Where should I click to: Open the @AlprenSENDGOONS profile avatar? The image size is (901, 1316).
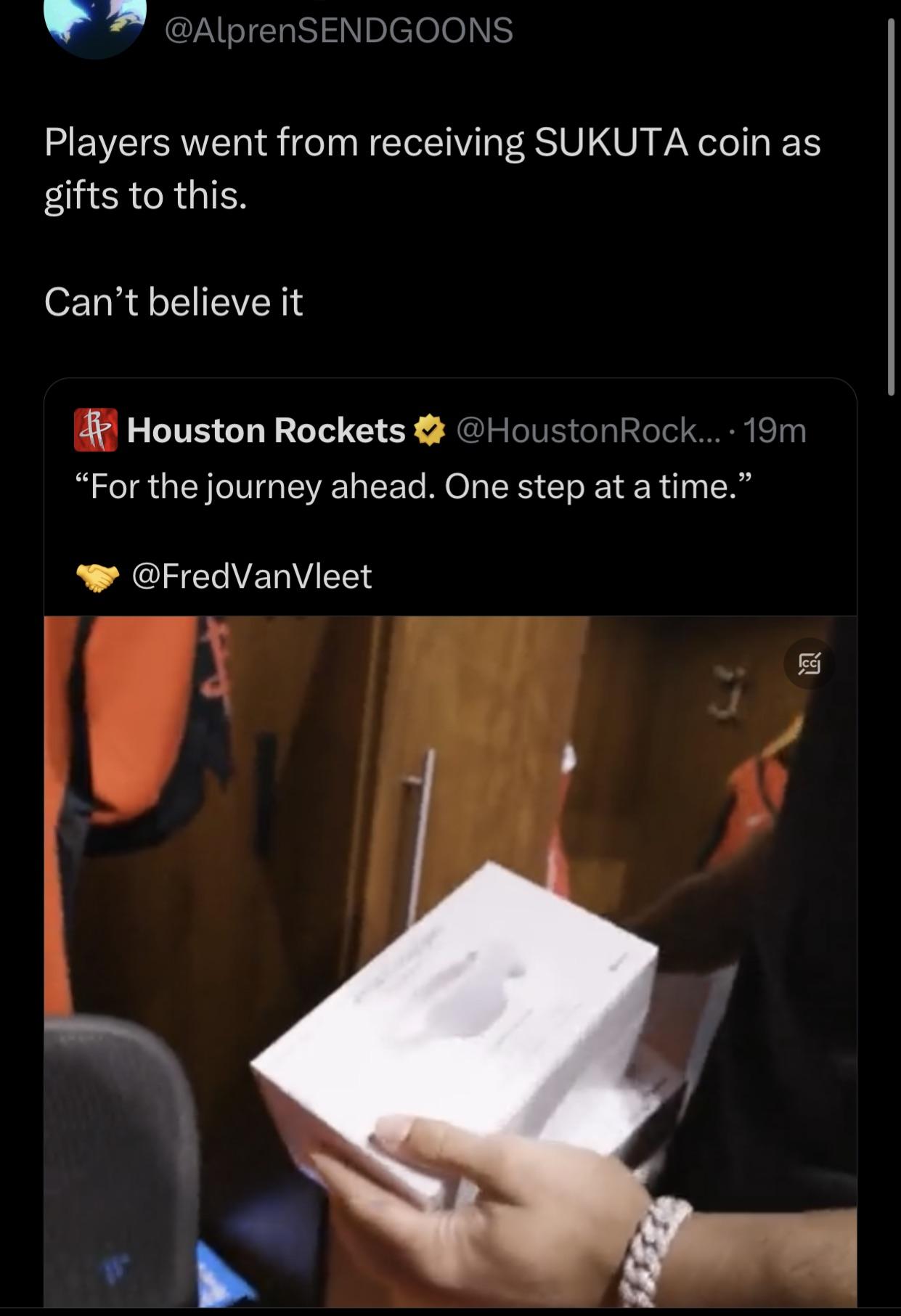(x=95, y=25)
